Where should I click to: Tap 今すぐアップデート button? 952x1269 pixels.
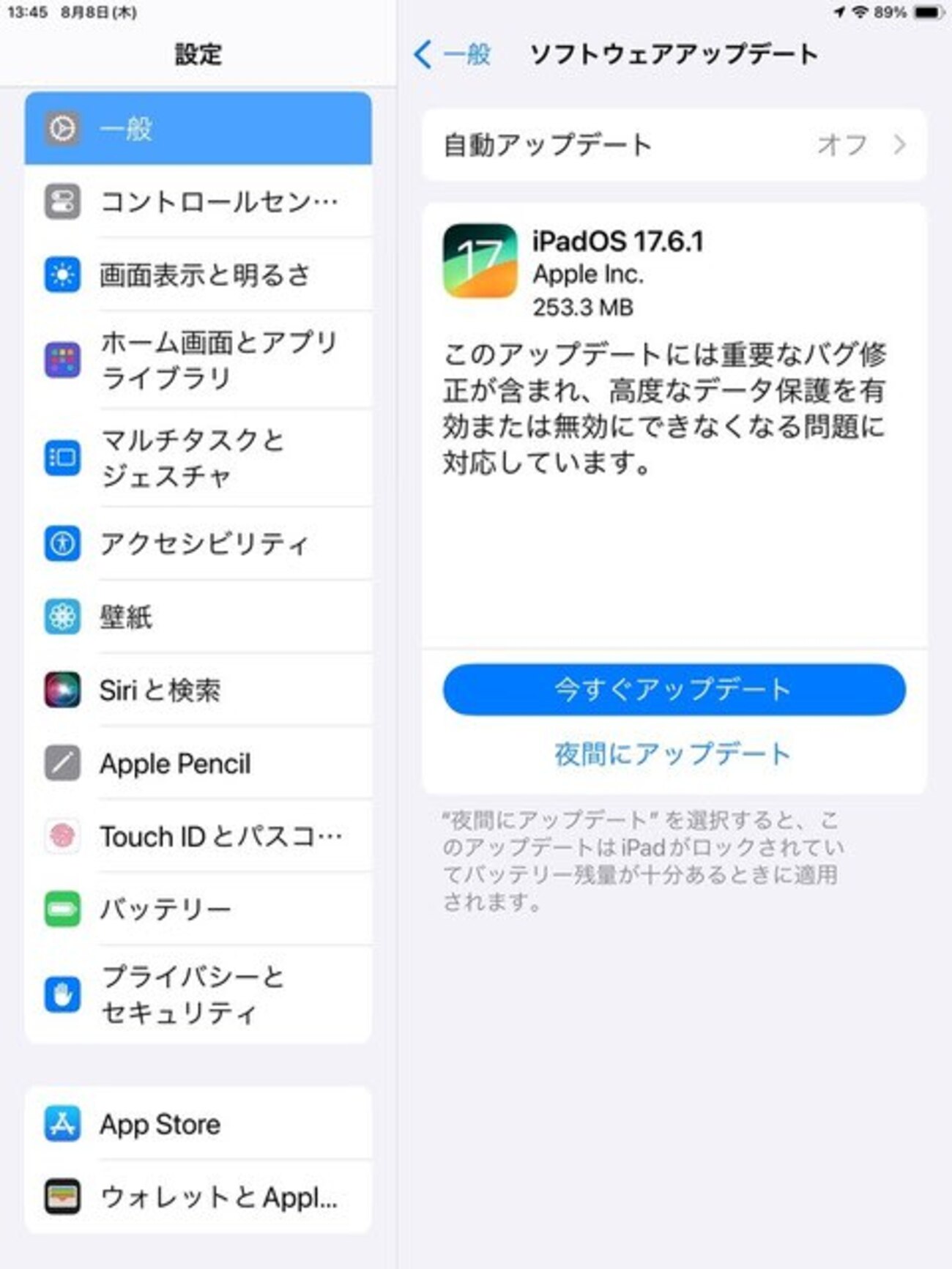click(x=674, y=690)
